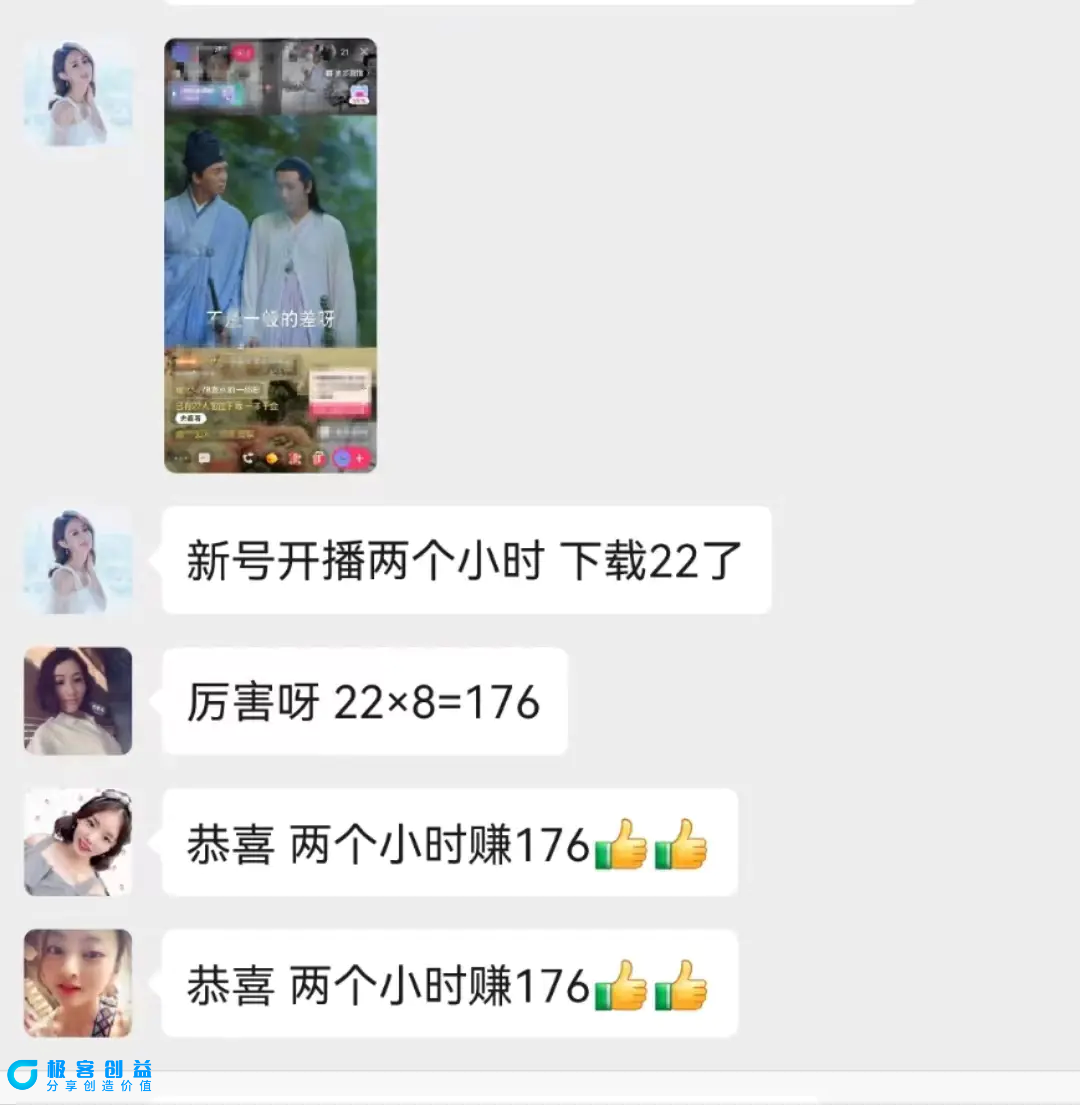This screenshot has height=1105, width=1080.
Task: Select the share arrow icon in the livestream
Action: tap(249, 459)
